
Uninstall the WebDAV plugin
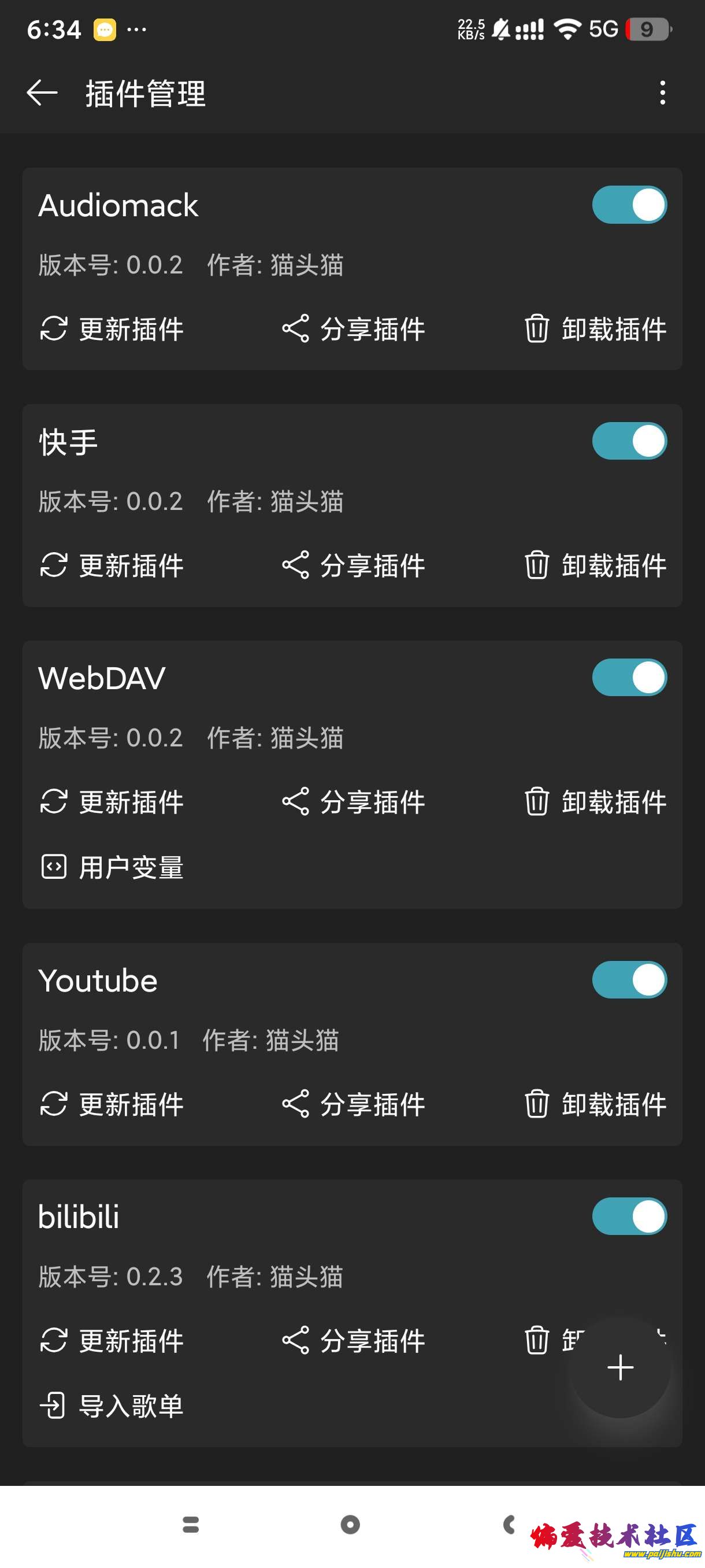point(595,802)
